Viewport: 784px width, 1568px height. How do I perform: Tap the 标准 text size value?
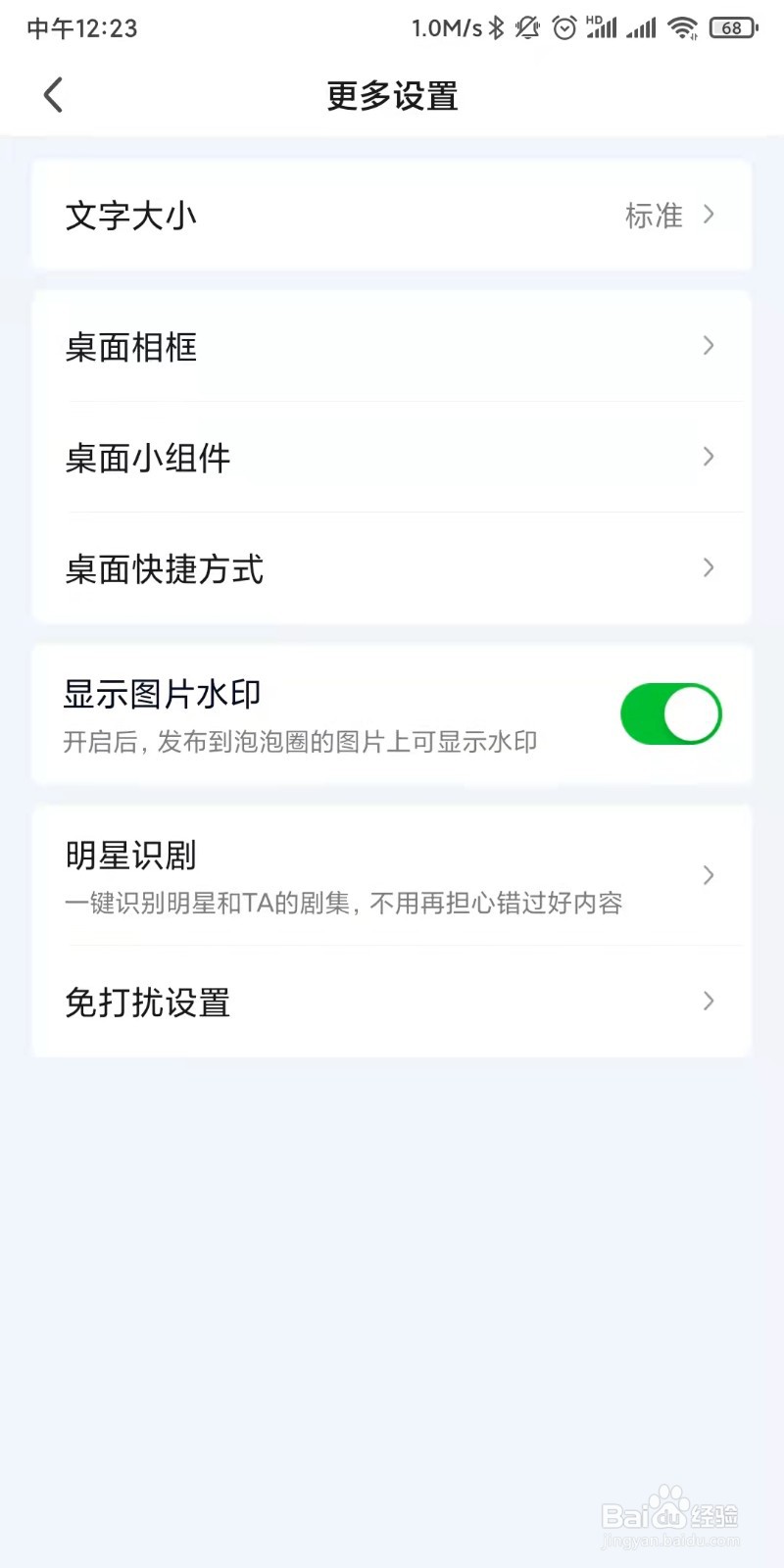coord(653,216)
